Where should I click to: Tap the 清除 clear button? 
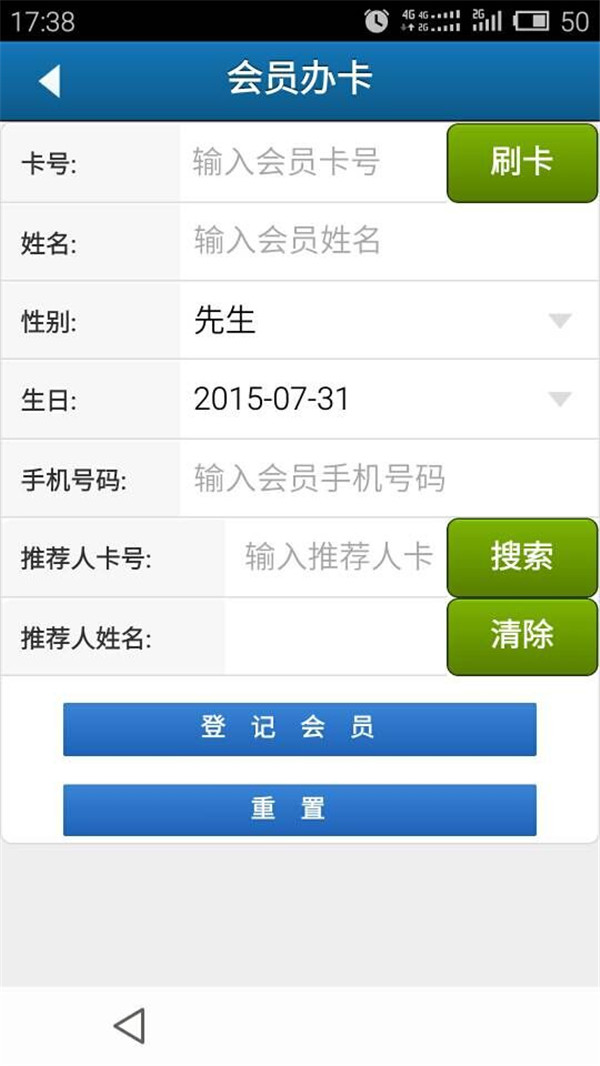coord(522,636)
